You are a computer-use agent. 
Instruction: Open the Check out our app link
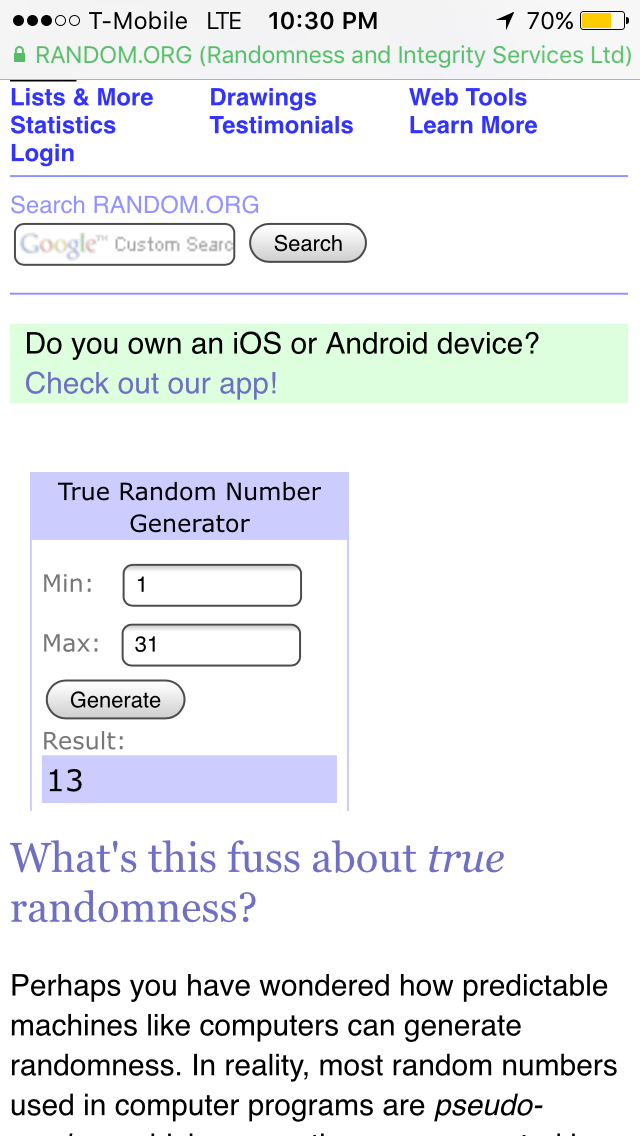151,384
